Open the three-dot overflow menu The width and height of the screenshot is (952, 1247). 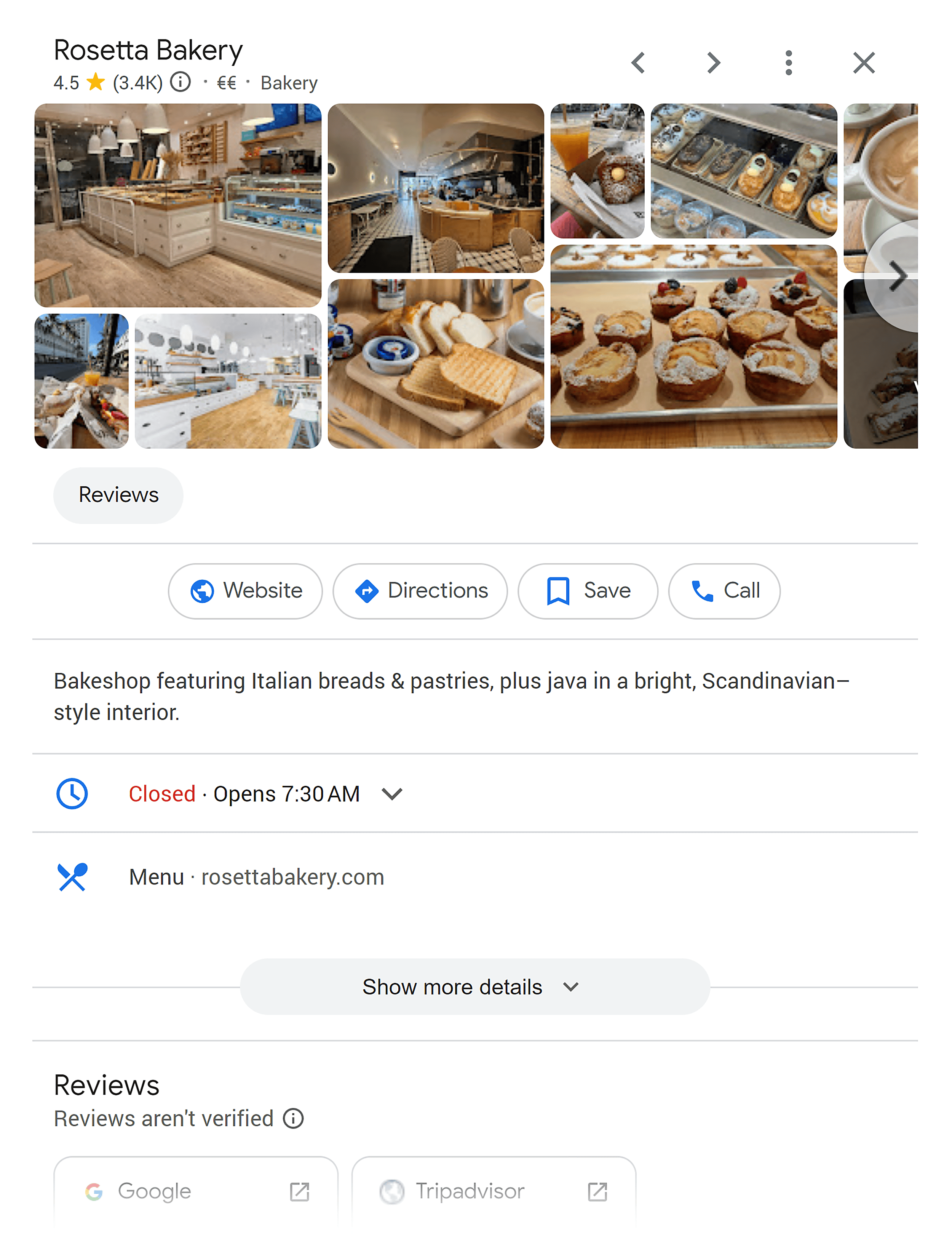[789, 63]
